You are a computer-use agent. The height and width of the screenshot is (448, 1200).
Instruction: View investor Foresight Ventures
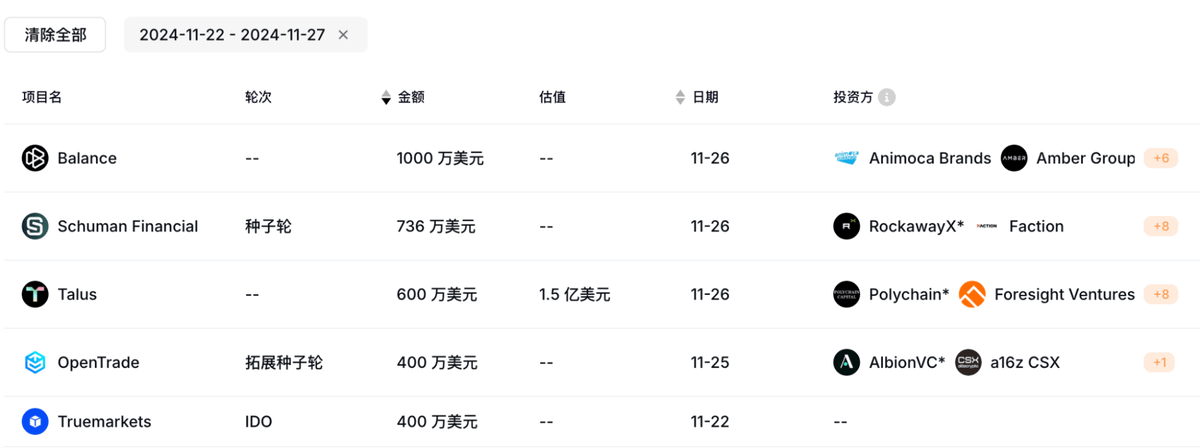(x=1064, y=294)
